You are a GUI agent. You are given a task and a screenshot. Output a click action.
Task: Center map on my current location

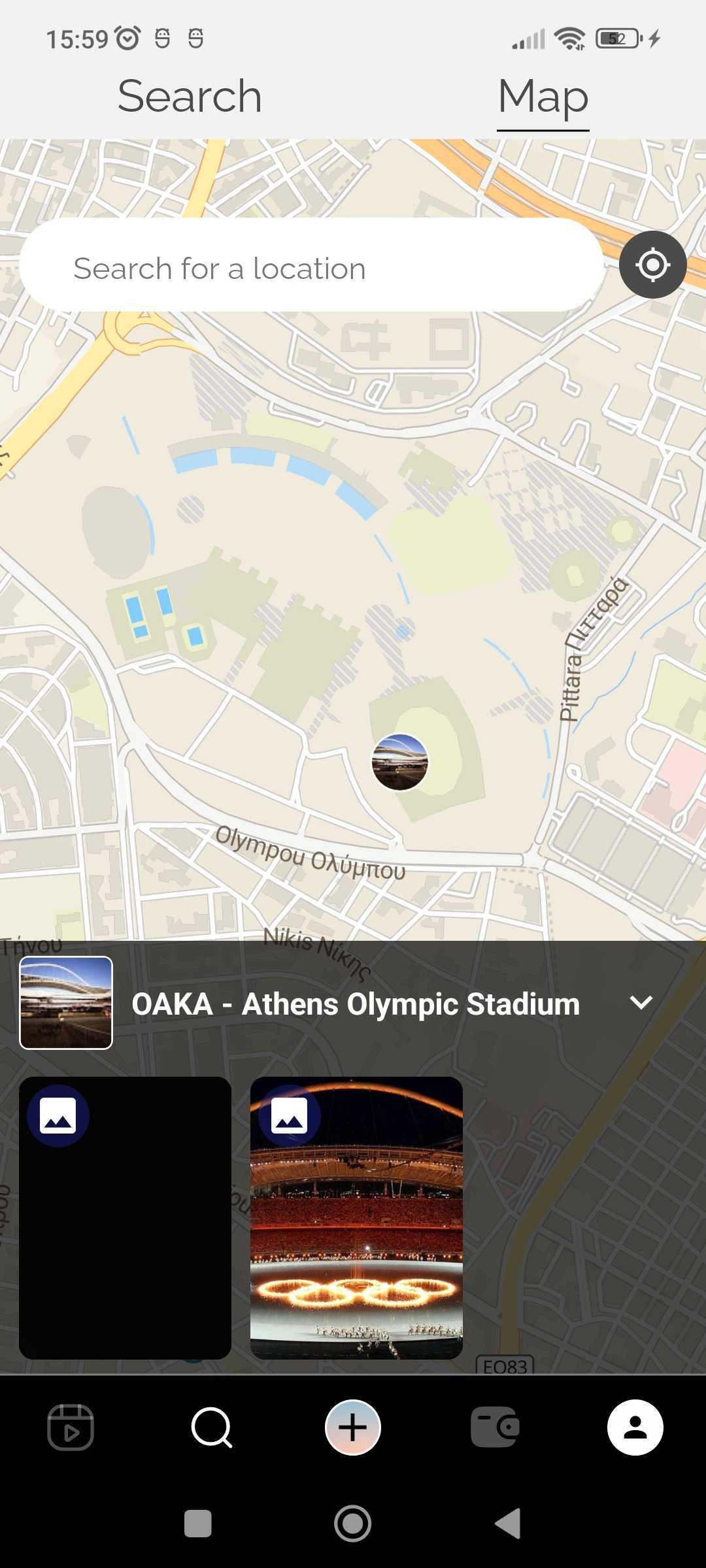pyautogui.click(x=652, y=265)
